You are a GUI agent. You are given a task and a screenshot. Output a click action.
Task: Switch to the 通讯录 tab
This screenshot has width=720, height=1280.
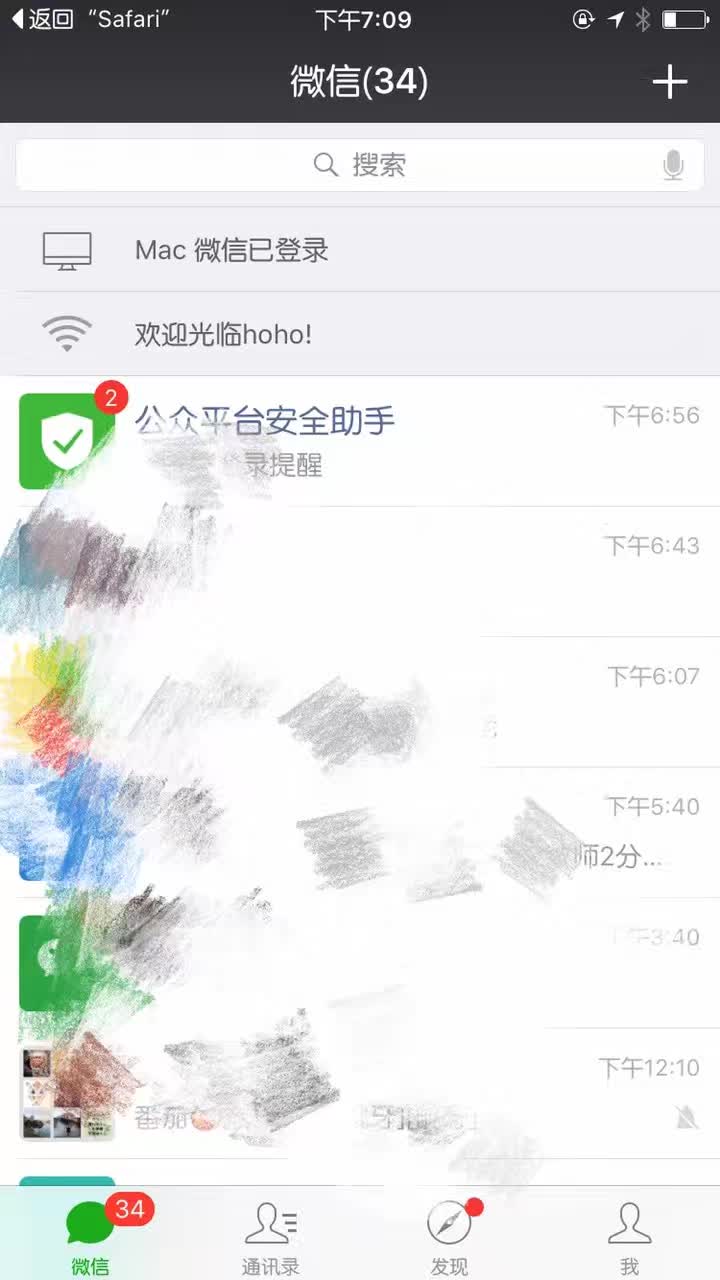(x=270, y=1236)
